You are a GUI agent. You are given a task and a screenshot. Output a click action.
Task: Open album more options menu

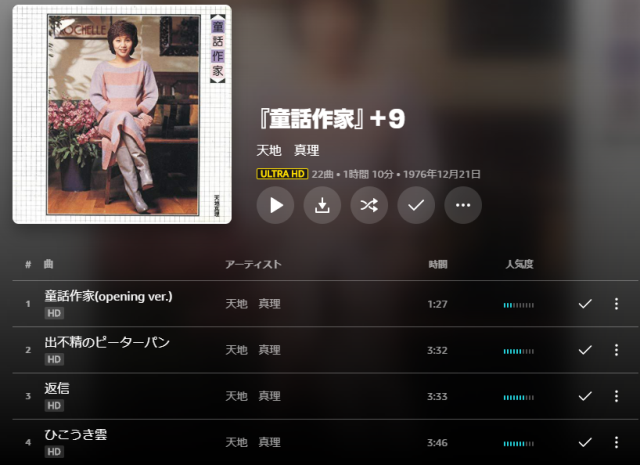(x=462, y=205)
